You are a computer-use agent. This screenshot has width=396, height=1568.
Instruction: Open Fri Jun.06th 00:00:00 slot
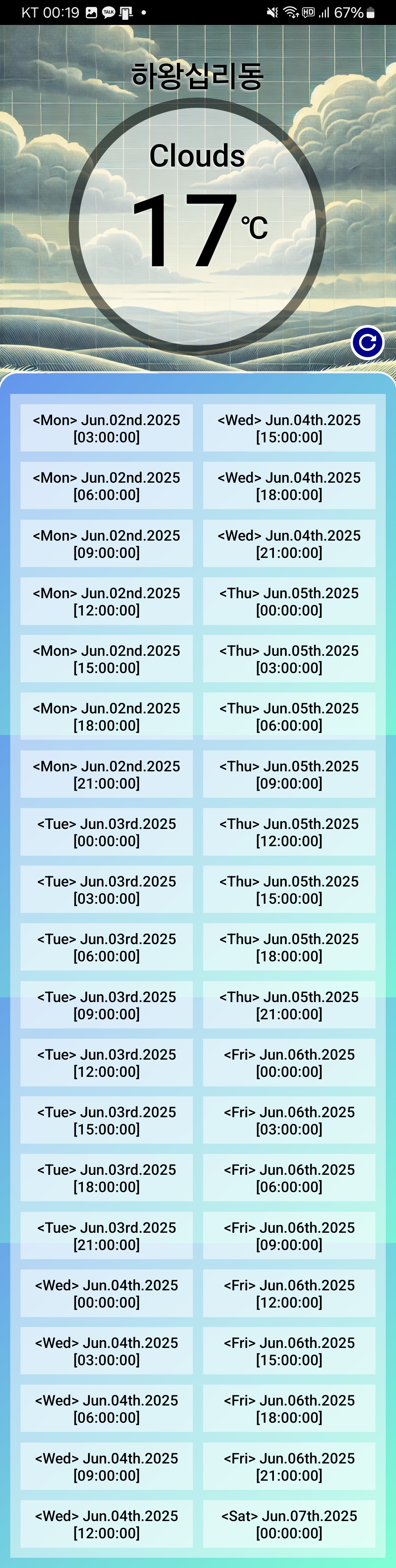(289, 1062)
